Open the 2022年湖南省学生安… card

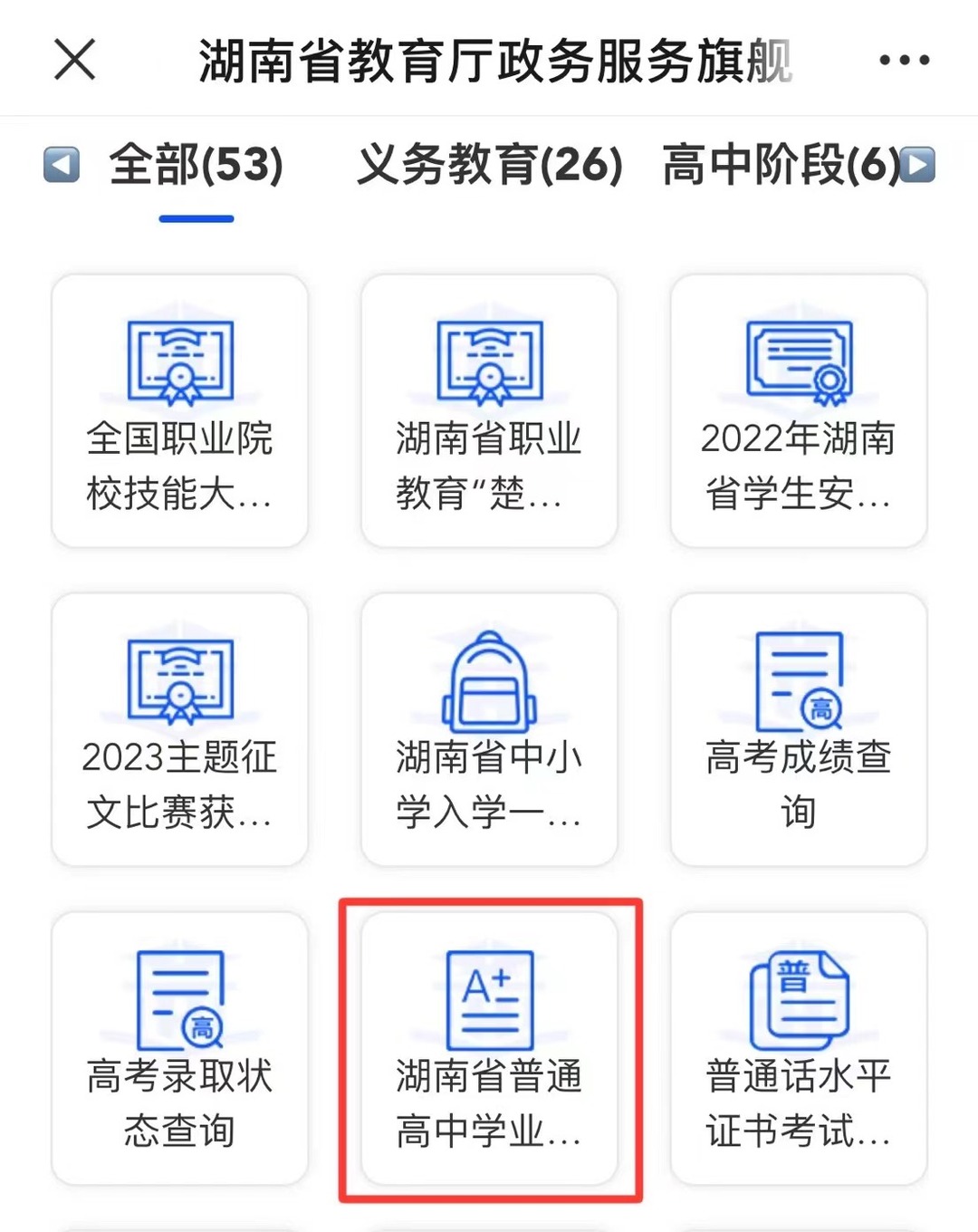(x=799, y=411)
